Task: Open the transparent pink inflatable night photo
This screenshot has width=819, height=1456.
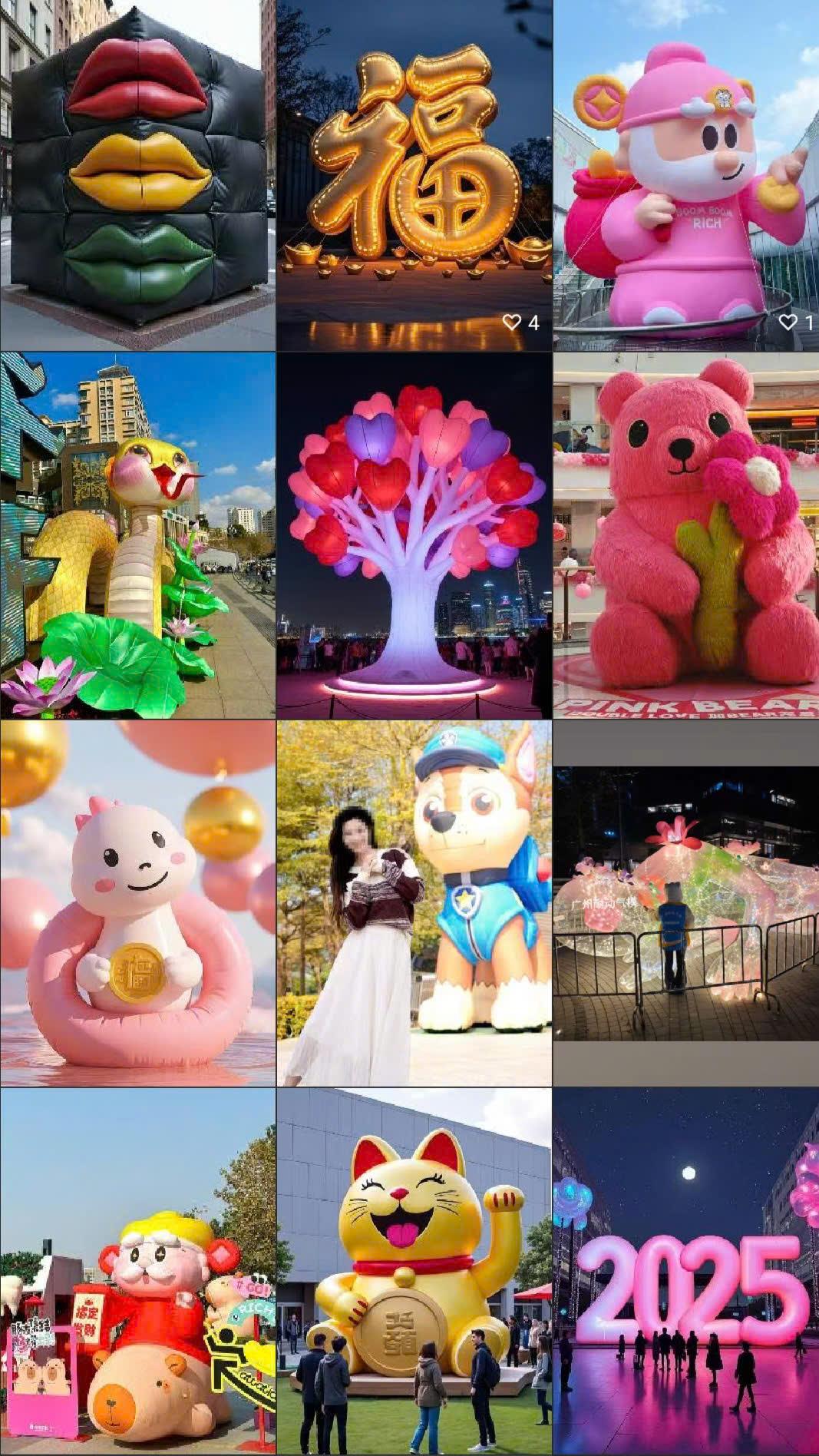Action: [685, 903]
